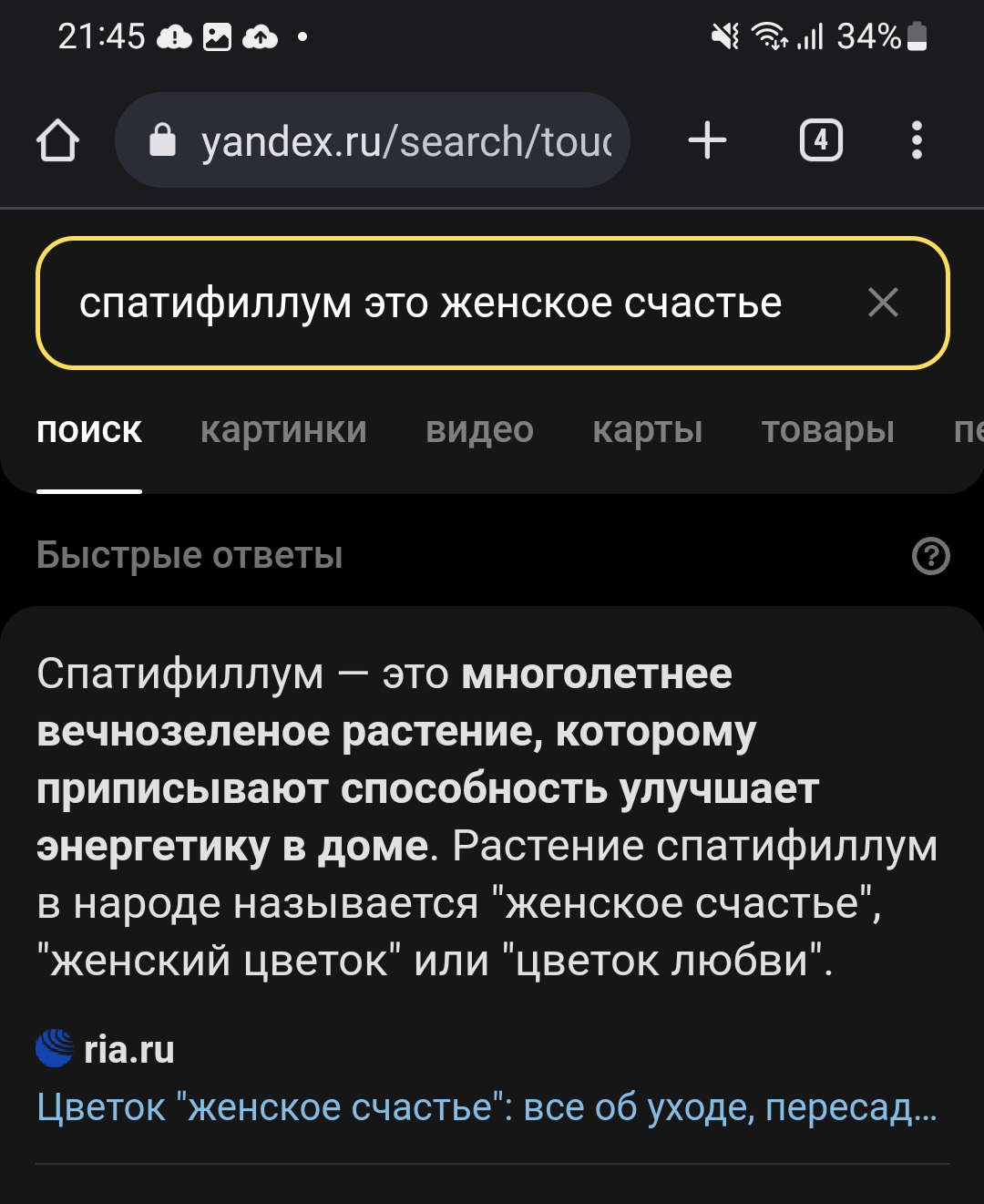Switch to the картинки tab

click(283, 430)
